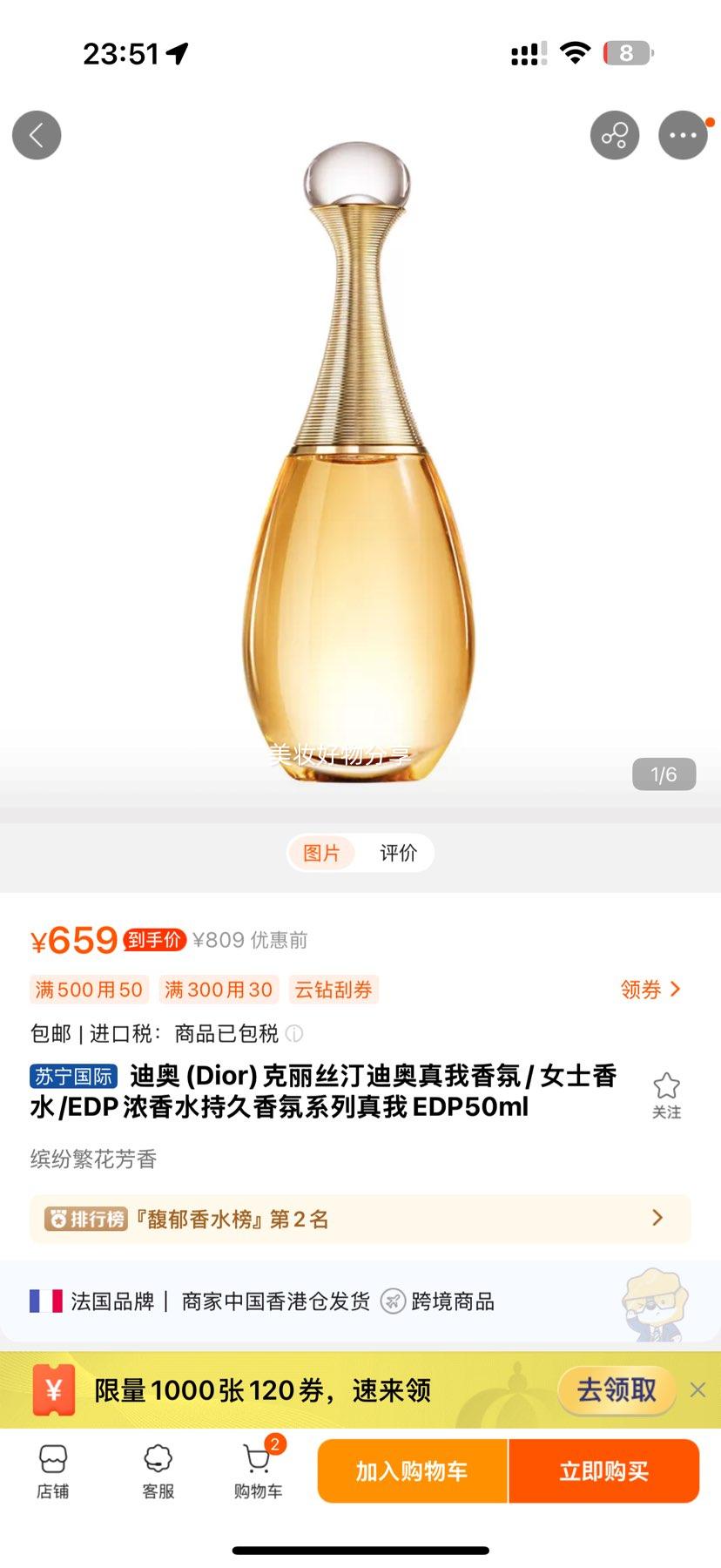Tap the back arrow at top left

click(x=37, y=135)
